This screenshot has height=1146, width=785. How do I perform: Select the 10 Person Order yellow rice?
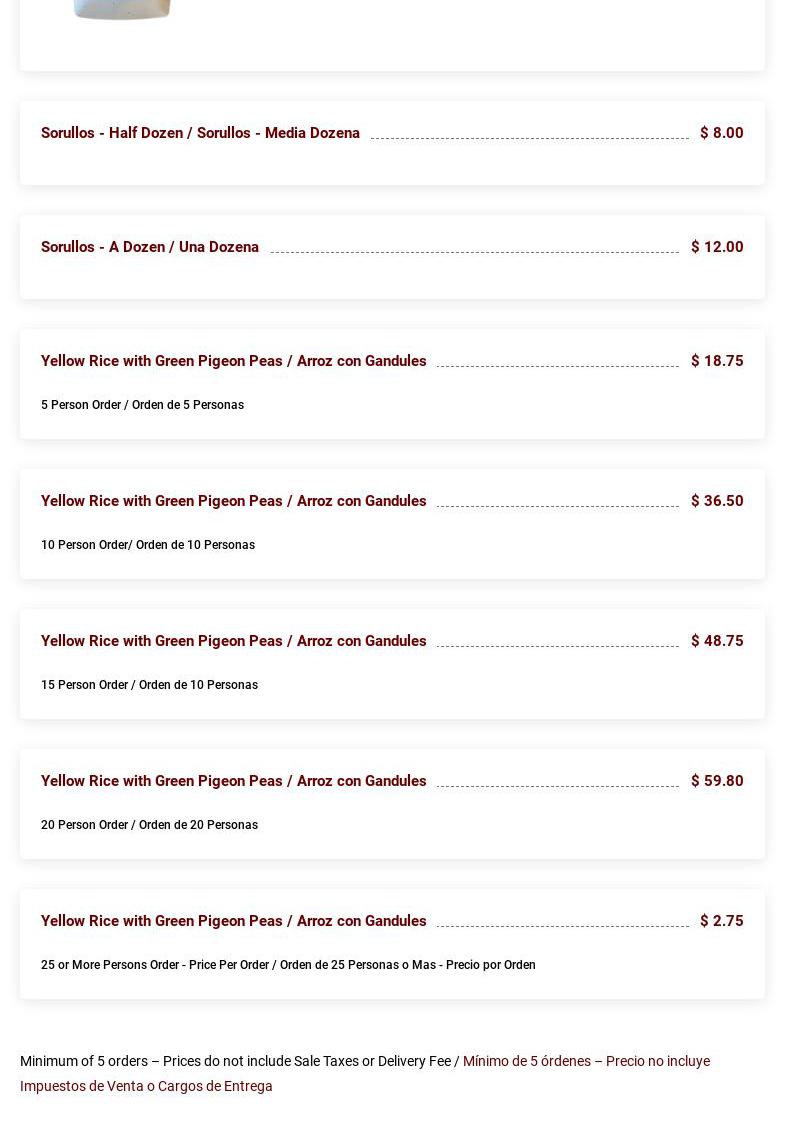point(233,501)
